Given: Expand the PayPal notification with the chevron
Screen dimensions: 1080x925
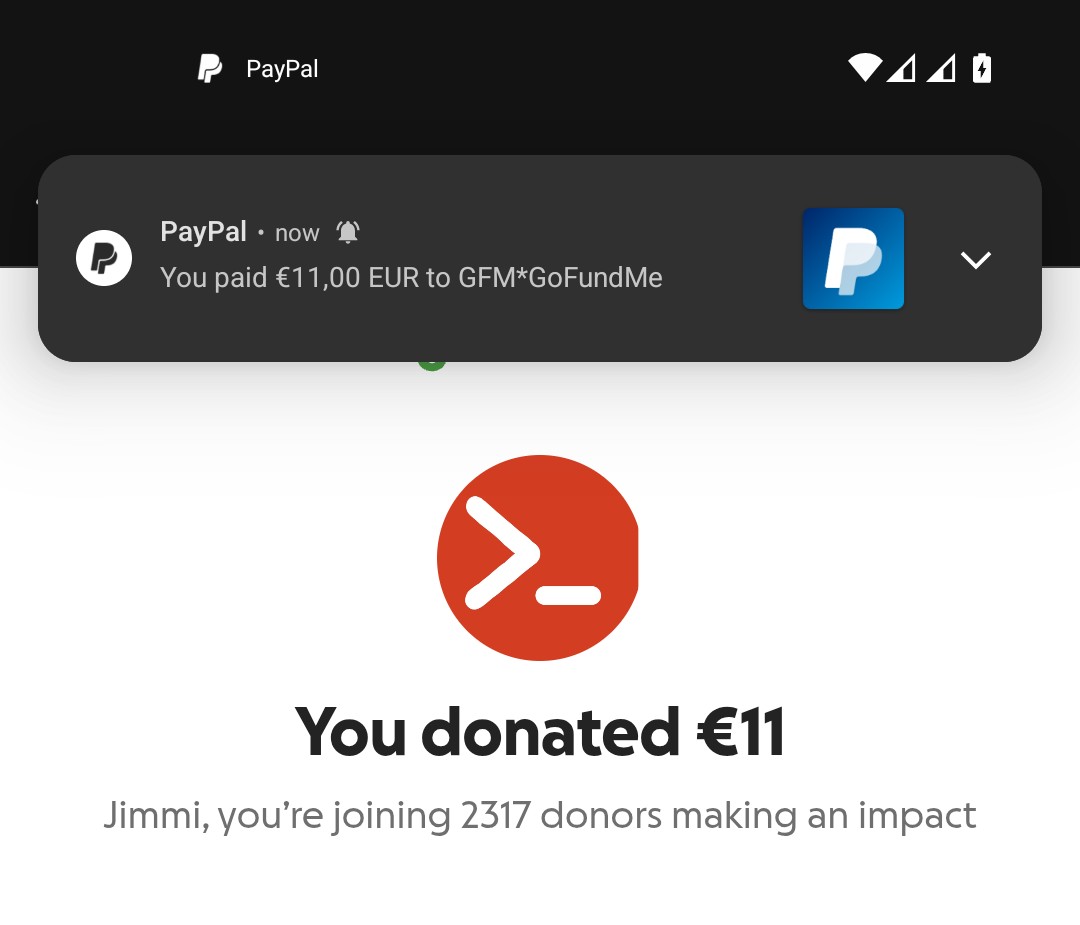Looking at the screenshot, I should click(975, 260).
